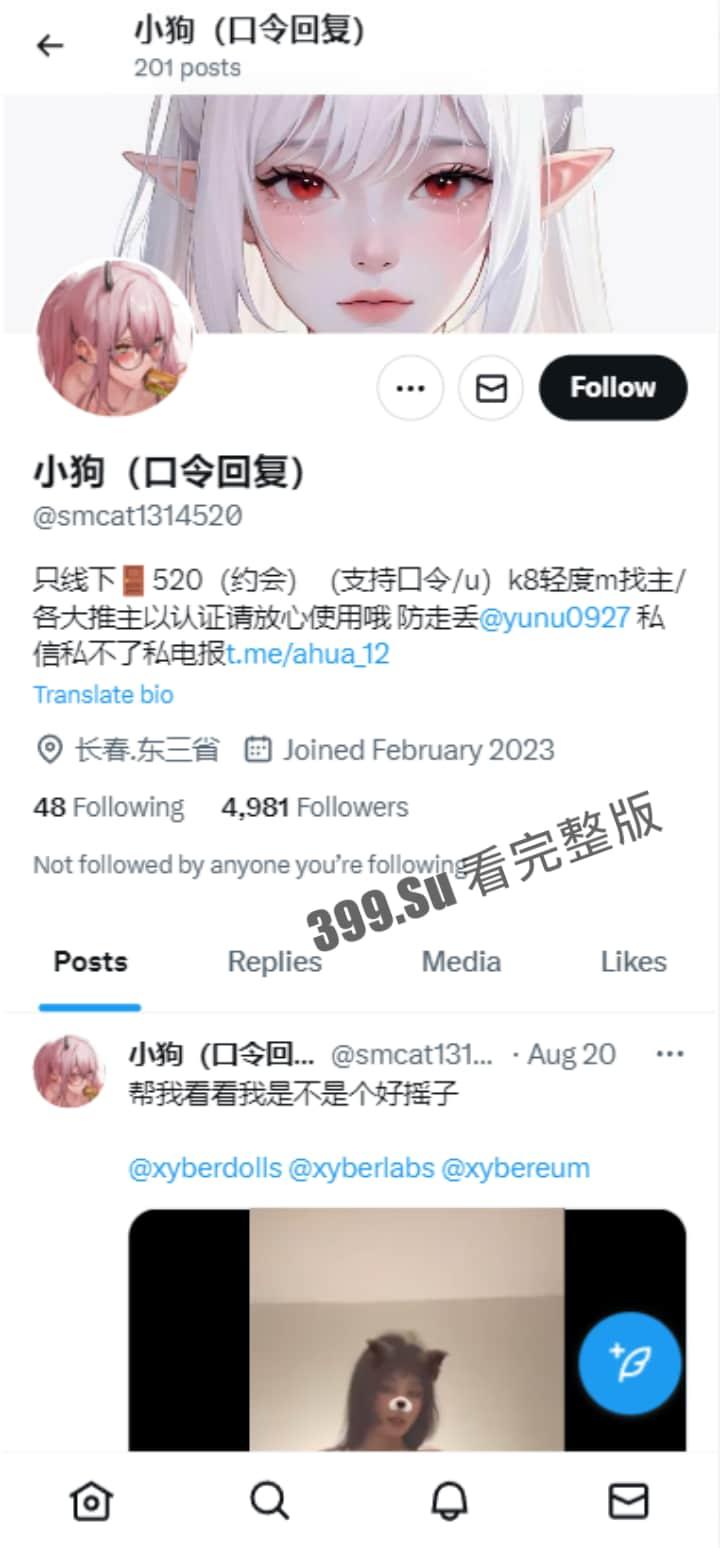Open the Messages icon in bottom navigation

tap(629, 1500)
